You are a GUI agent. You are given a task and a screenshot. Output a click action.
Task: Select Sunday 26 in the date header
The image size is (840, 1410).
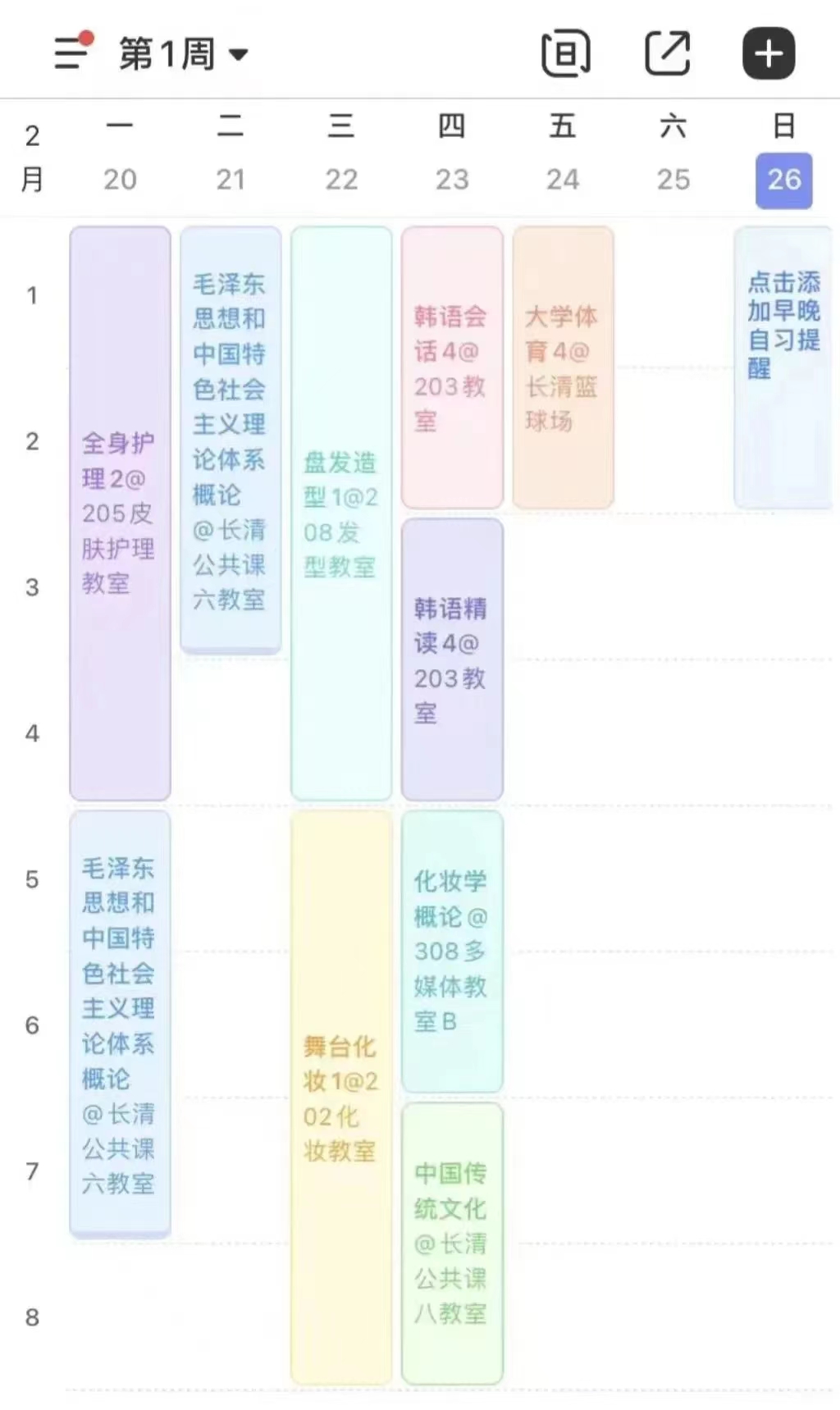point(783,180)
